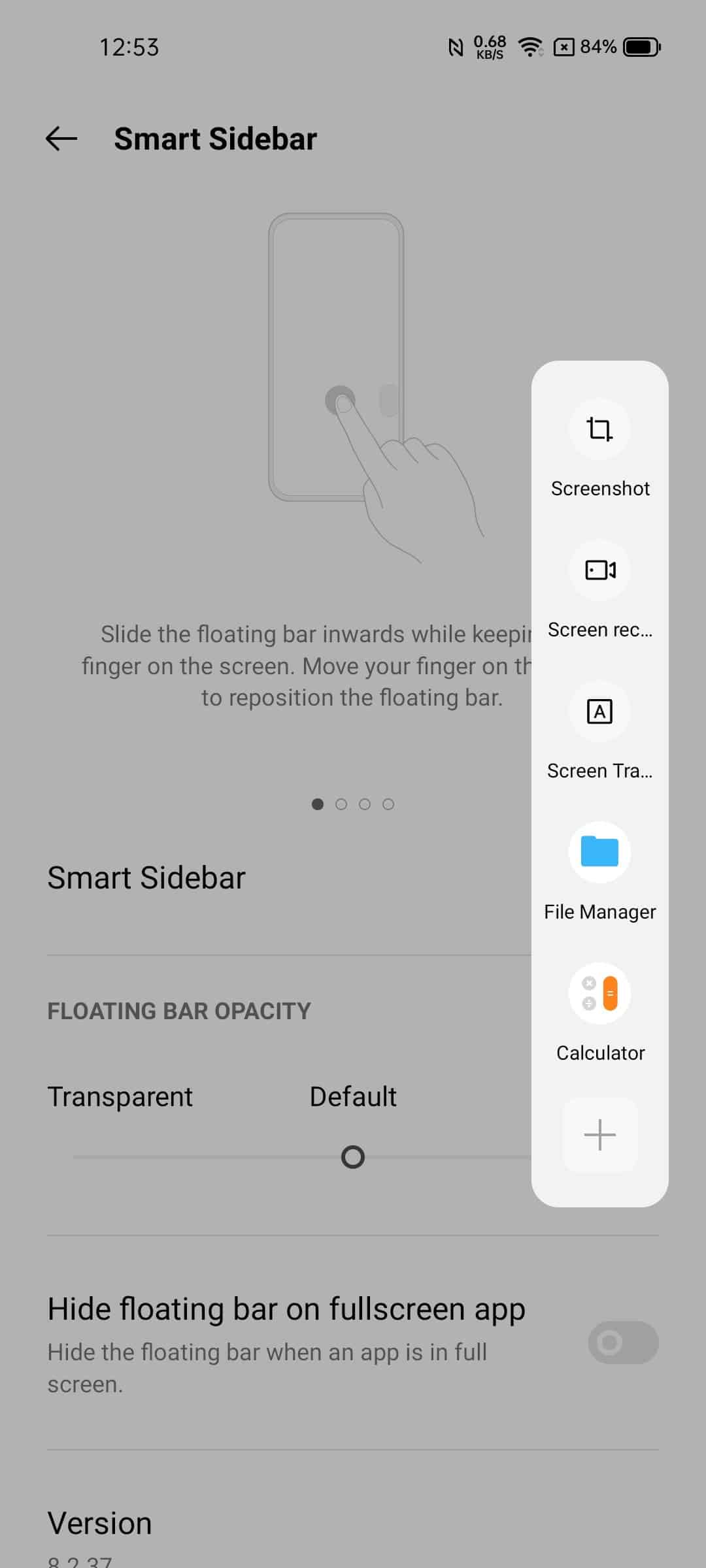Jump to the second tutorial page dot
The height and width of the screenshot is (1568, 706).
click(341, 804)
